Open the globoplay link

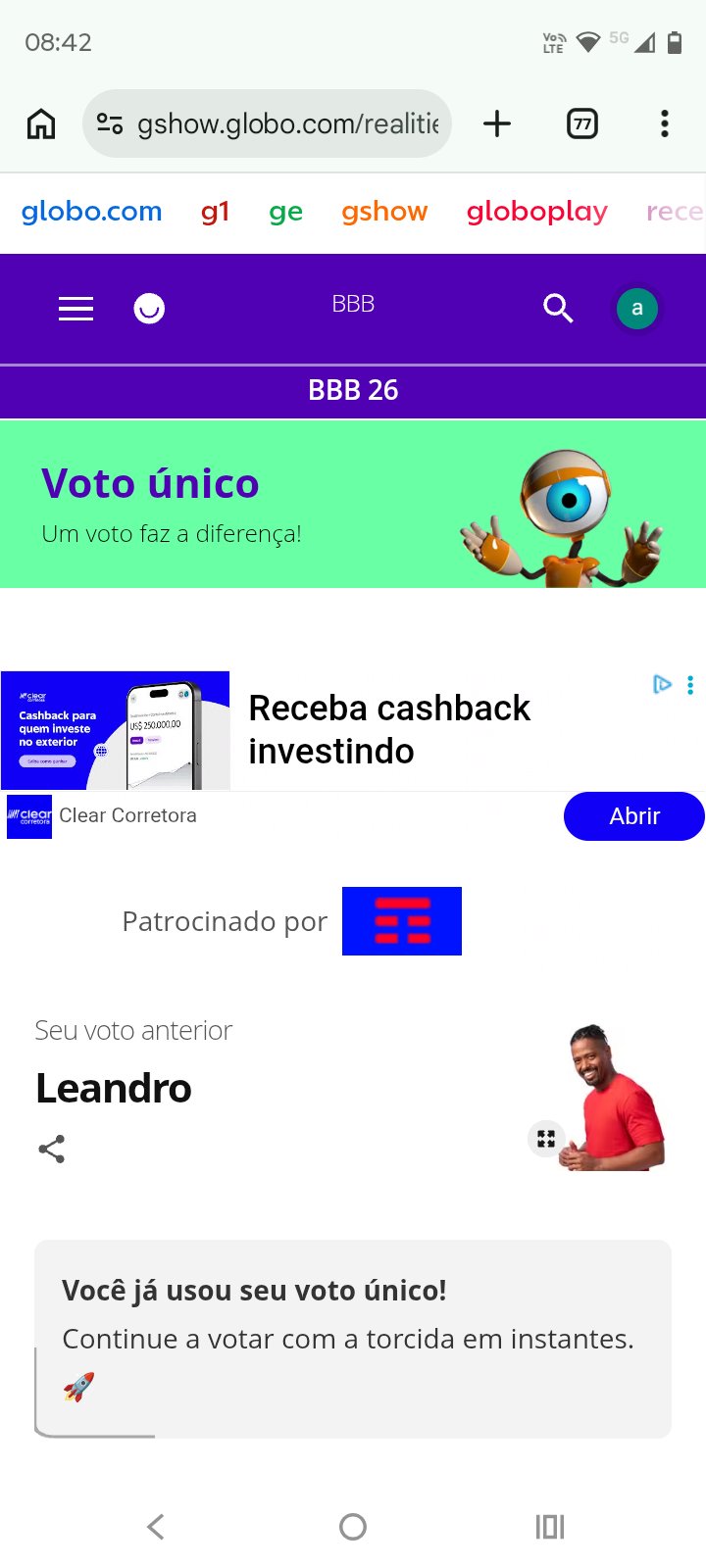tap(536, 212)
